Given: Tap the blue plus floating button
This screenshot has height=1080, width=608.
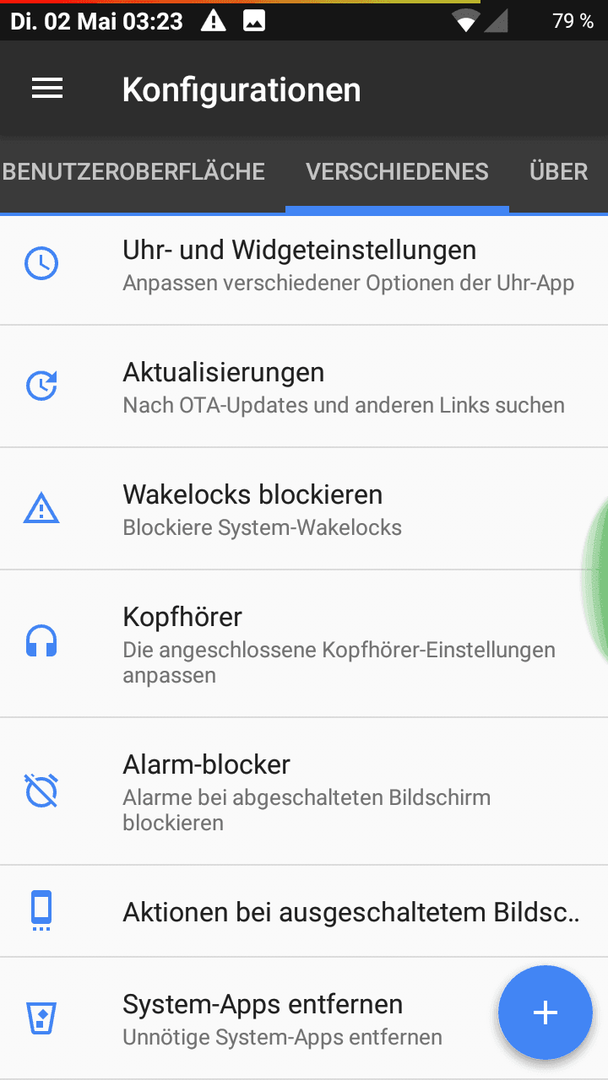Looking at the screenshot, I should coord(545,1012).
